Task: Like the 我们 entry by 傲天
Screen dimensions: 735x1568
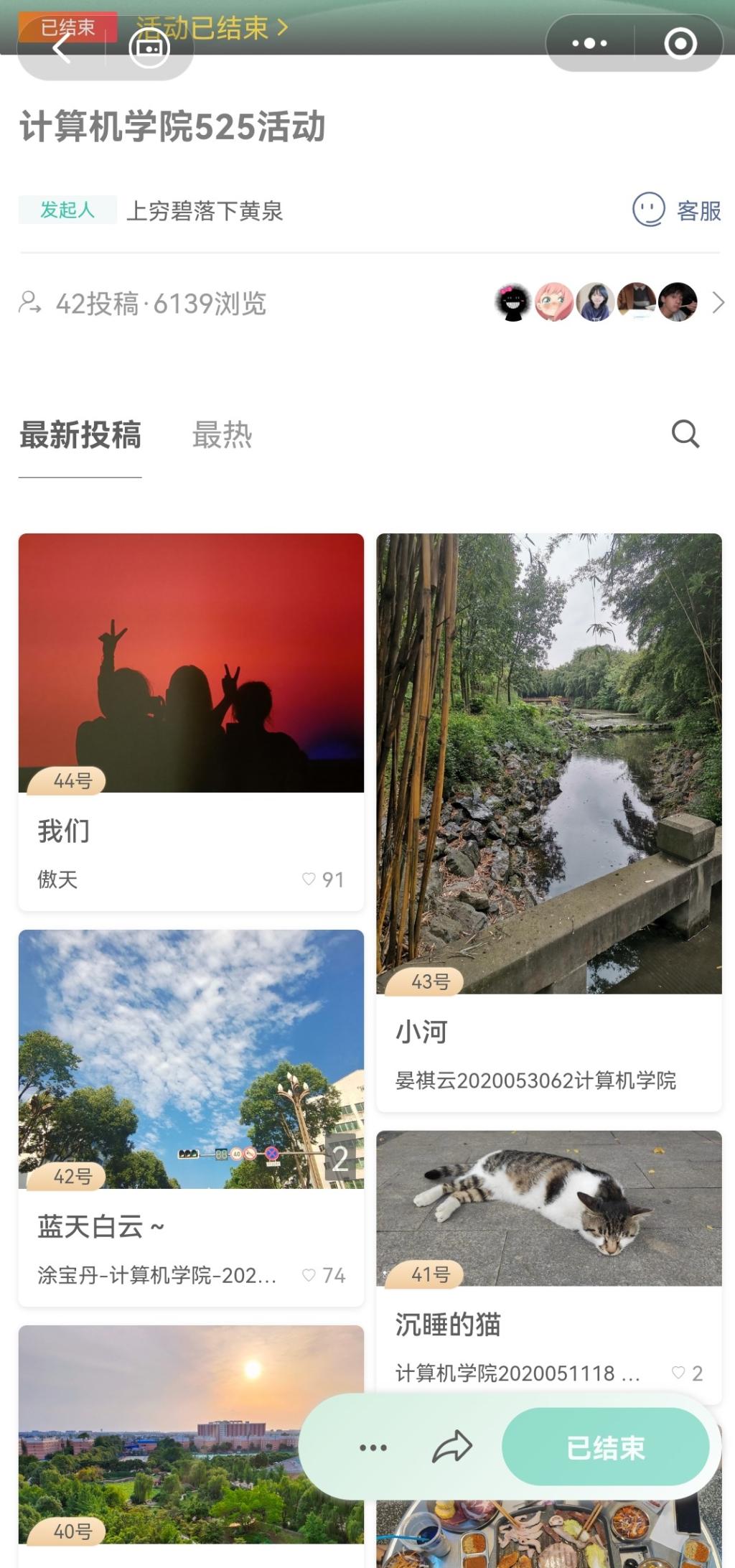Action: 309,879
